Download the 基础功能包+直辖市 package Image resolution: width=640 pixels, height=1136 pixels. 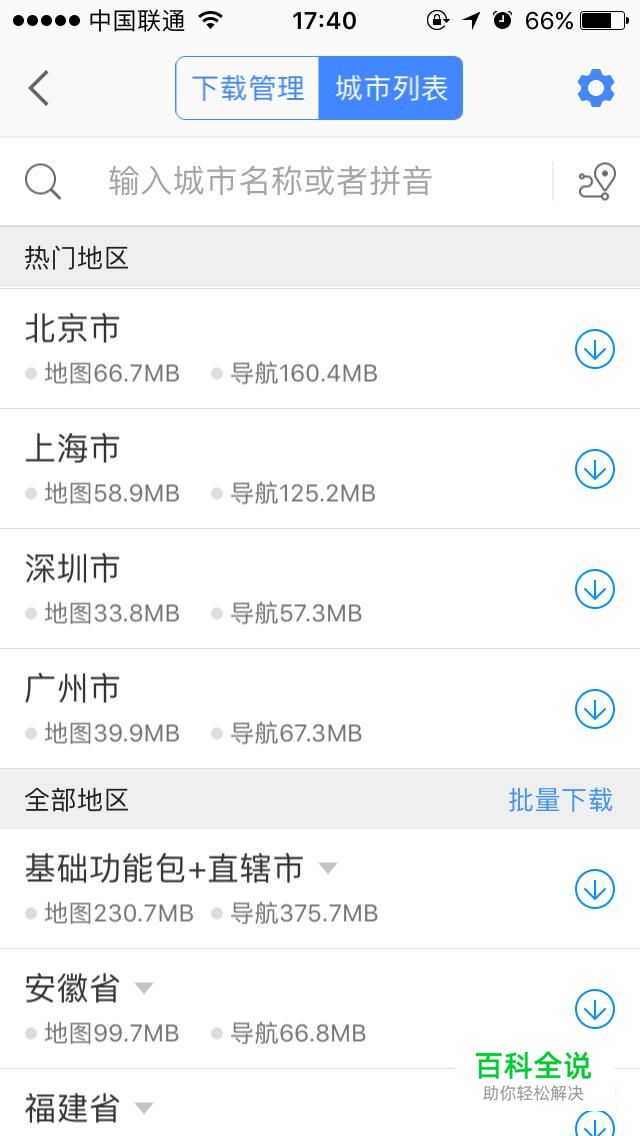(x=595, y=889)
